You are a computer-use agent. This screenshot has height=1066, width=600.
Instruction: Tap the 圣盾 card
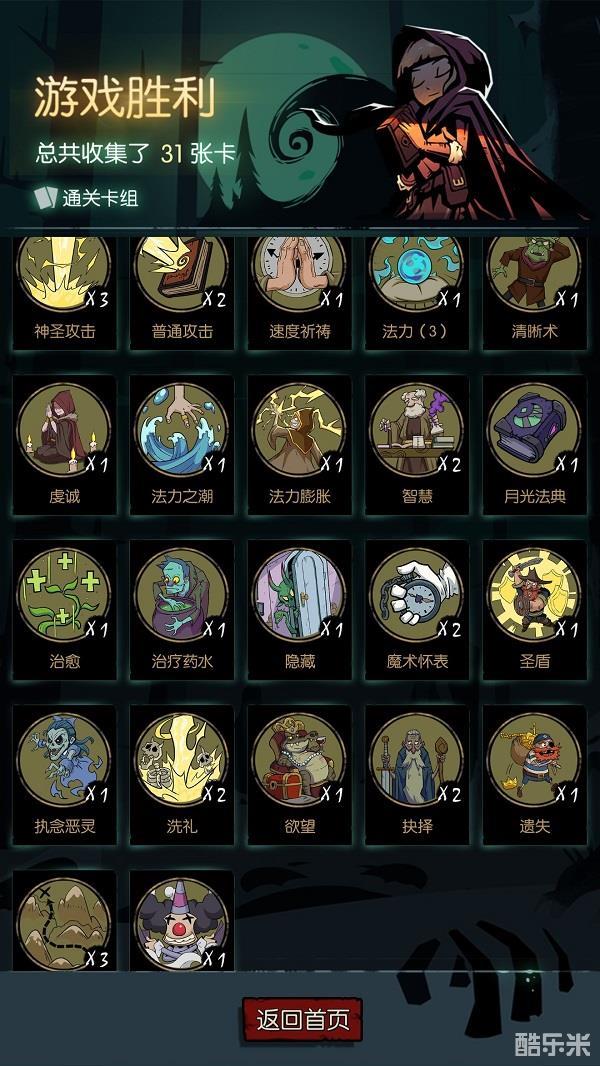(533, 595)
